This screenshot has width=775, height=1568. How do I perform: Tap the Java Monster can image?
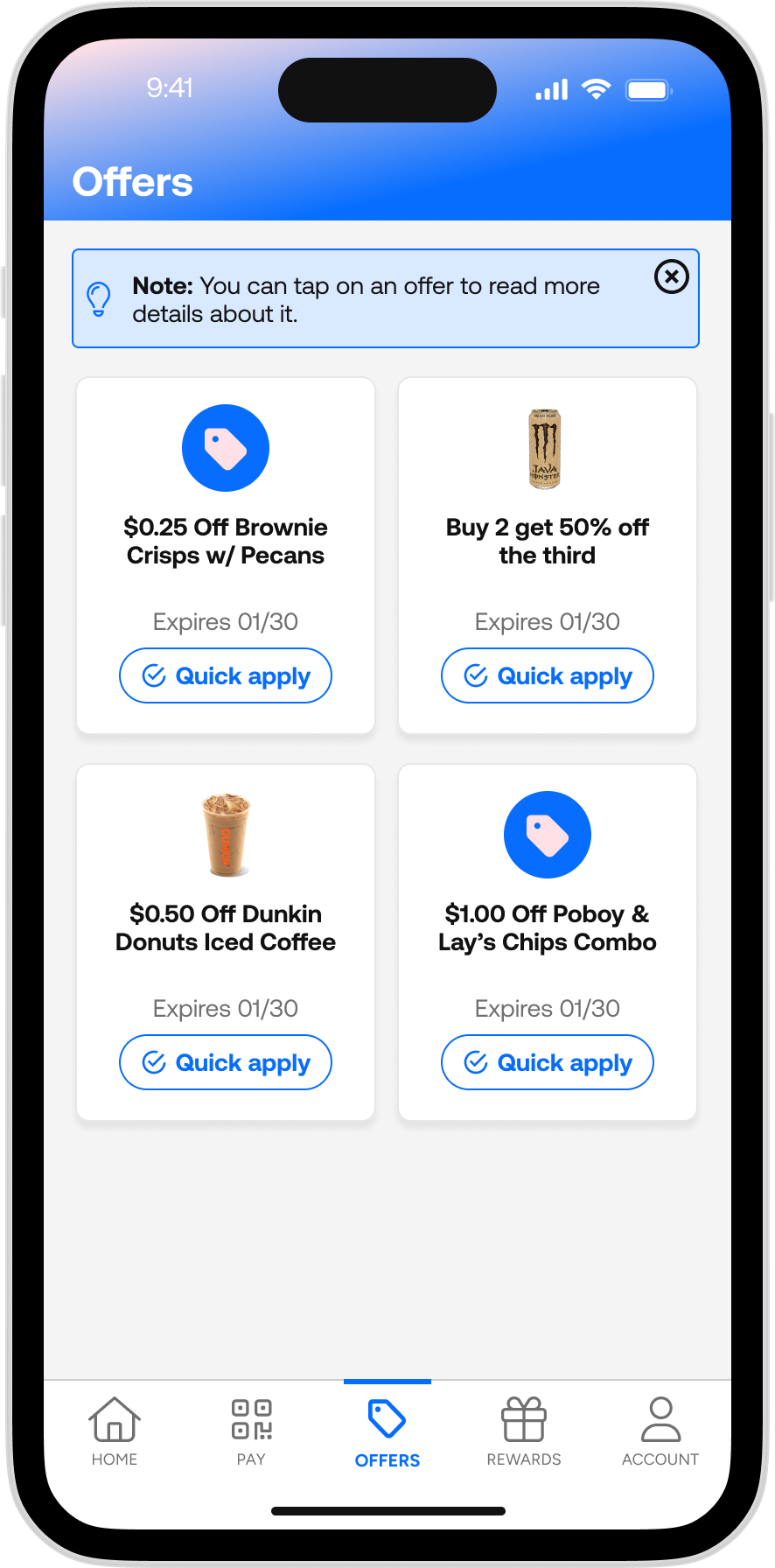click(x=547, y=447)
